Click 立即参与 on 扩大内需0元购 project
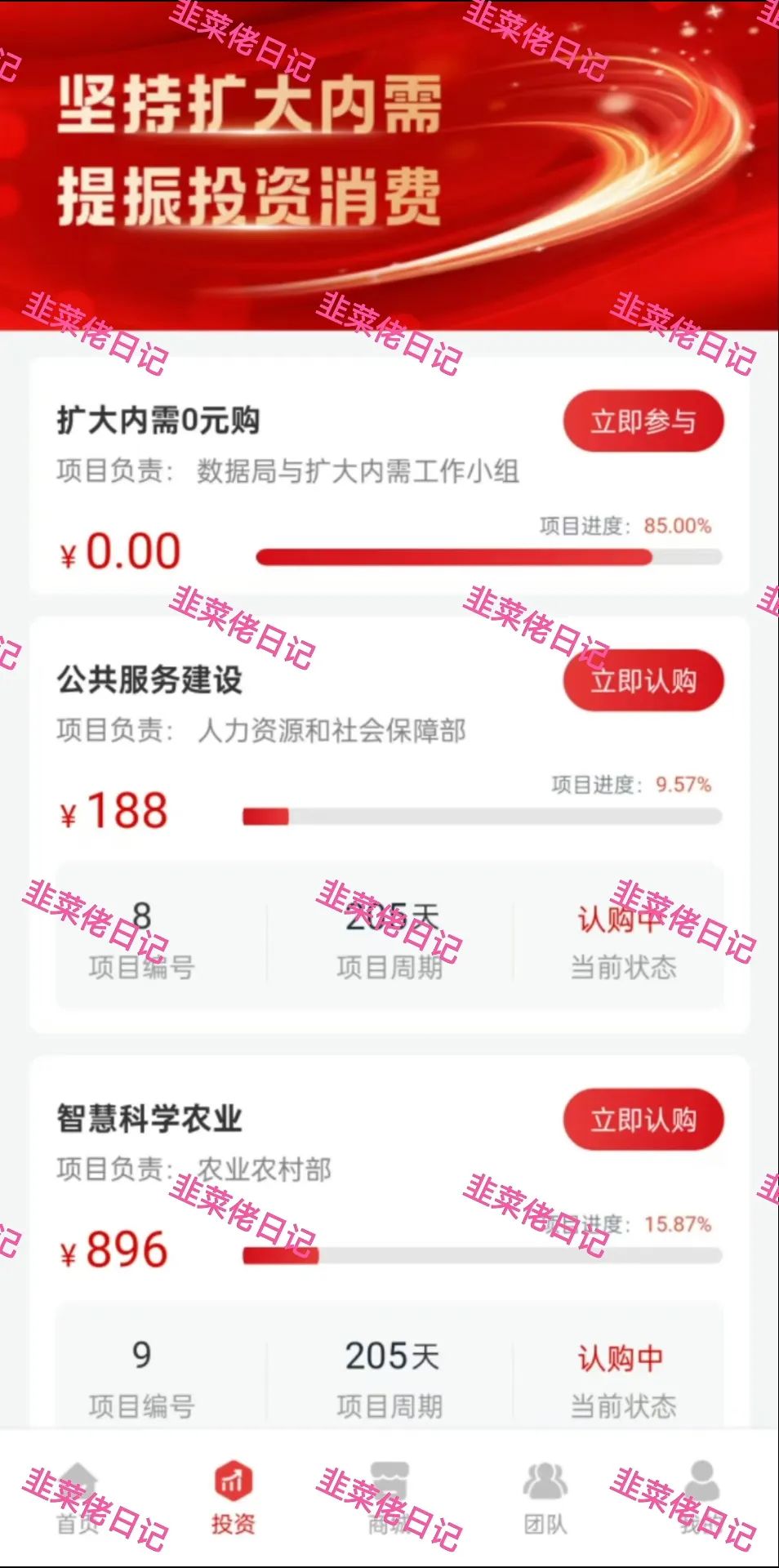 pyautogui.click(x=643, y=419)
